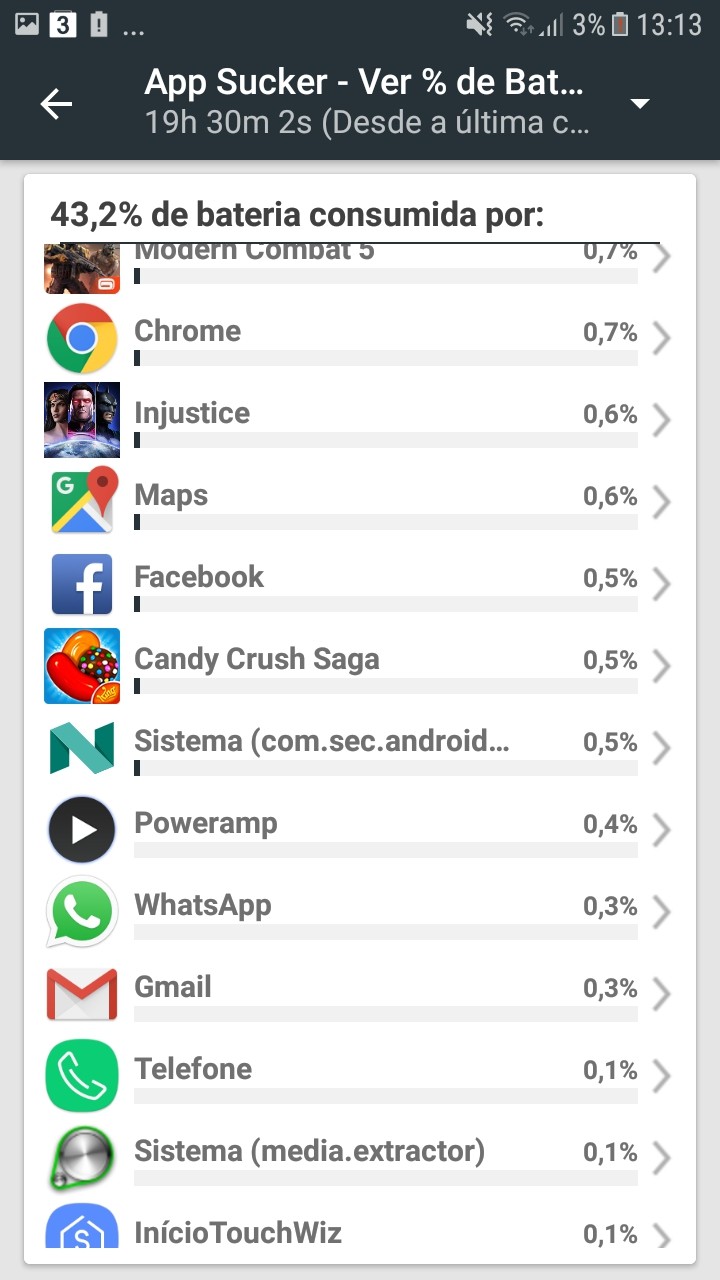
Task: Open Sistema (com.sec.android) entry
Action: click(360, 749)
